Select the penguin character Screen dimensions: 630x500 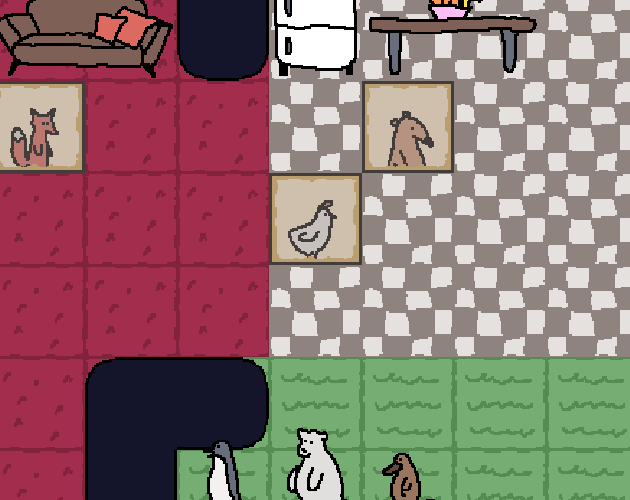222,474
